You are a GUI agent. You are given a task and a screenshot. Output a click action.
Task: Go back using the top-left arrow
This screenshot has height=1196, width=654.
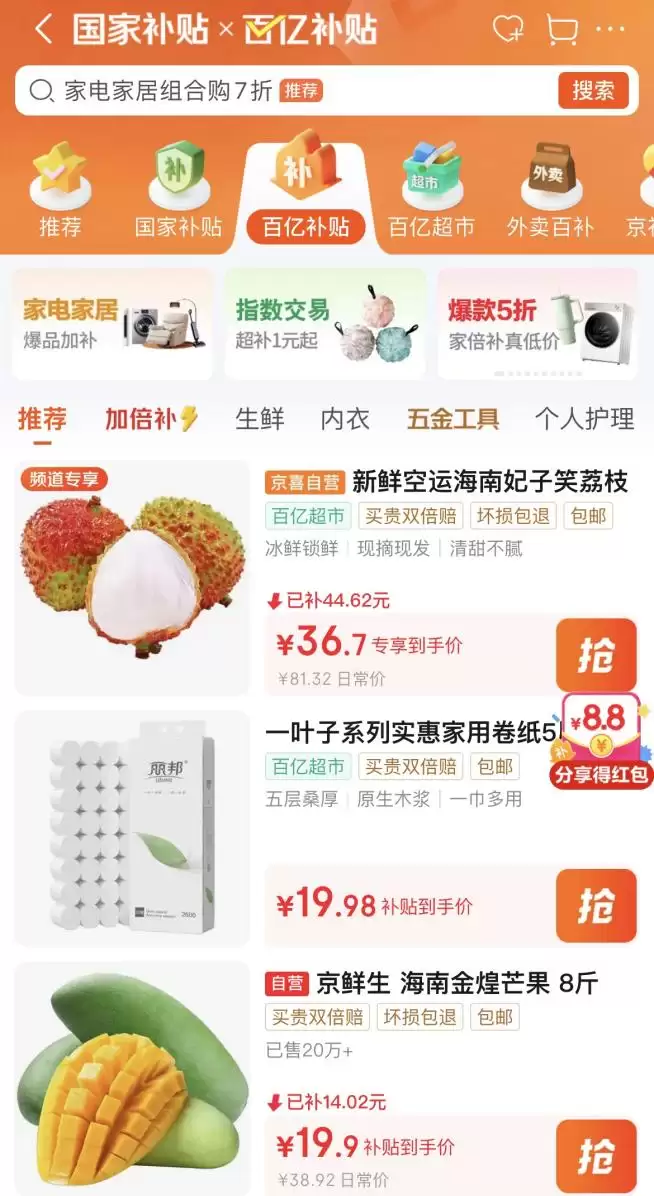click(x=43, y=30)
